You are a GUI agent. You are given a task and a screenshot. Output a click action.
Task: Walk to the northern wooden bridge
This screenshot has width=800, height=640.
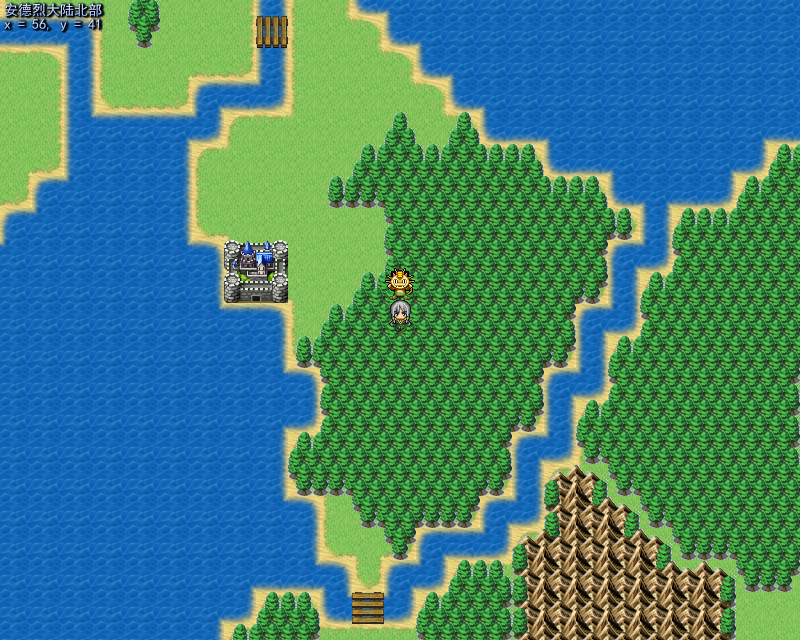(x=271, y=31)
